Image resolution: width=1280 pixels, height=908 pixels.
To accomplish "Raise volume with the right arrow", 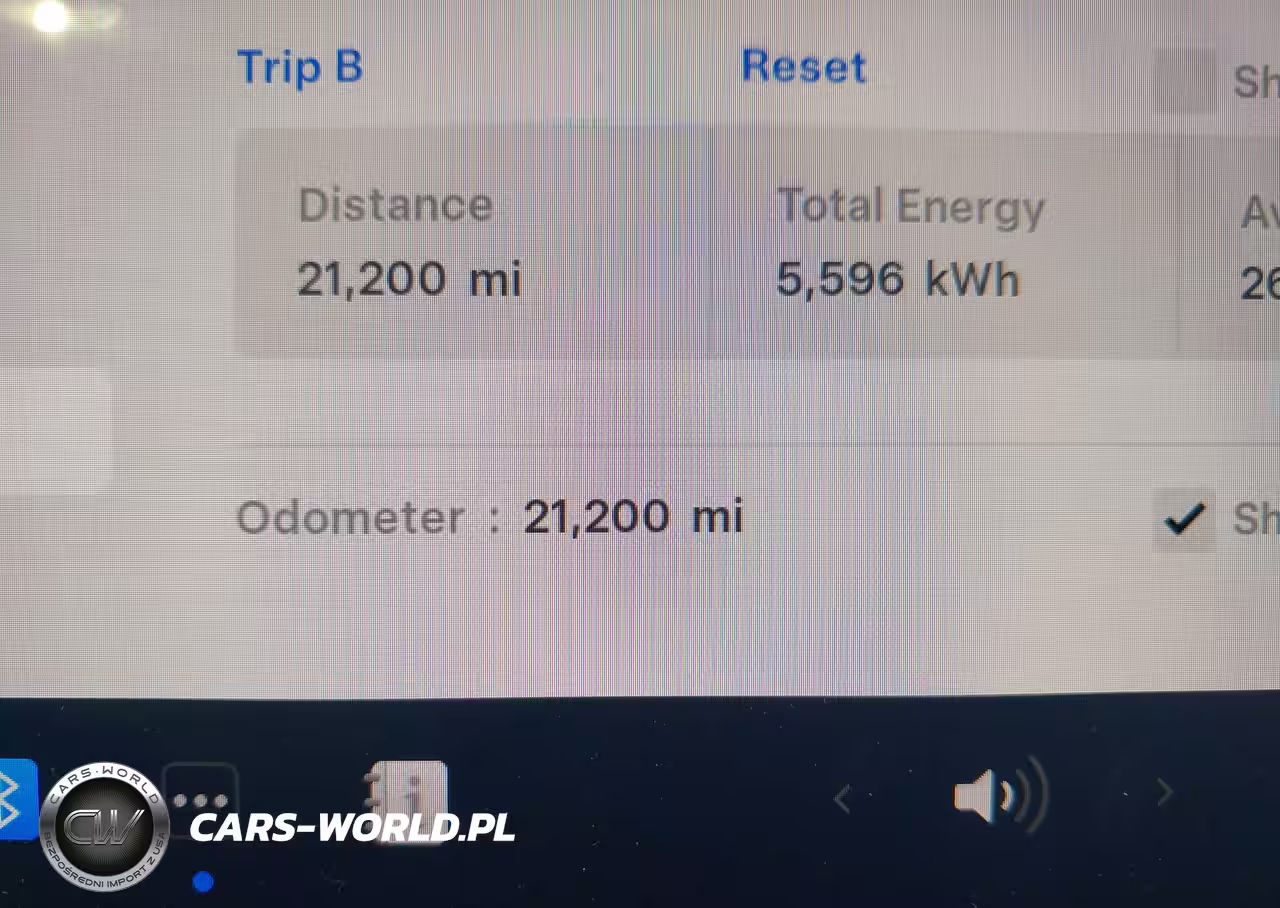I will point(1165,793).
